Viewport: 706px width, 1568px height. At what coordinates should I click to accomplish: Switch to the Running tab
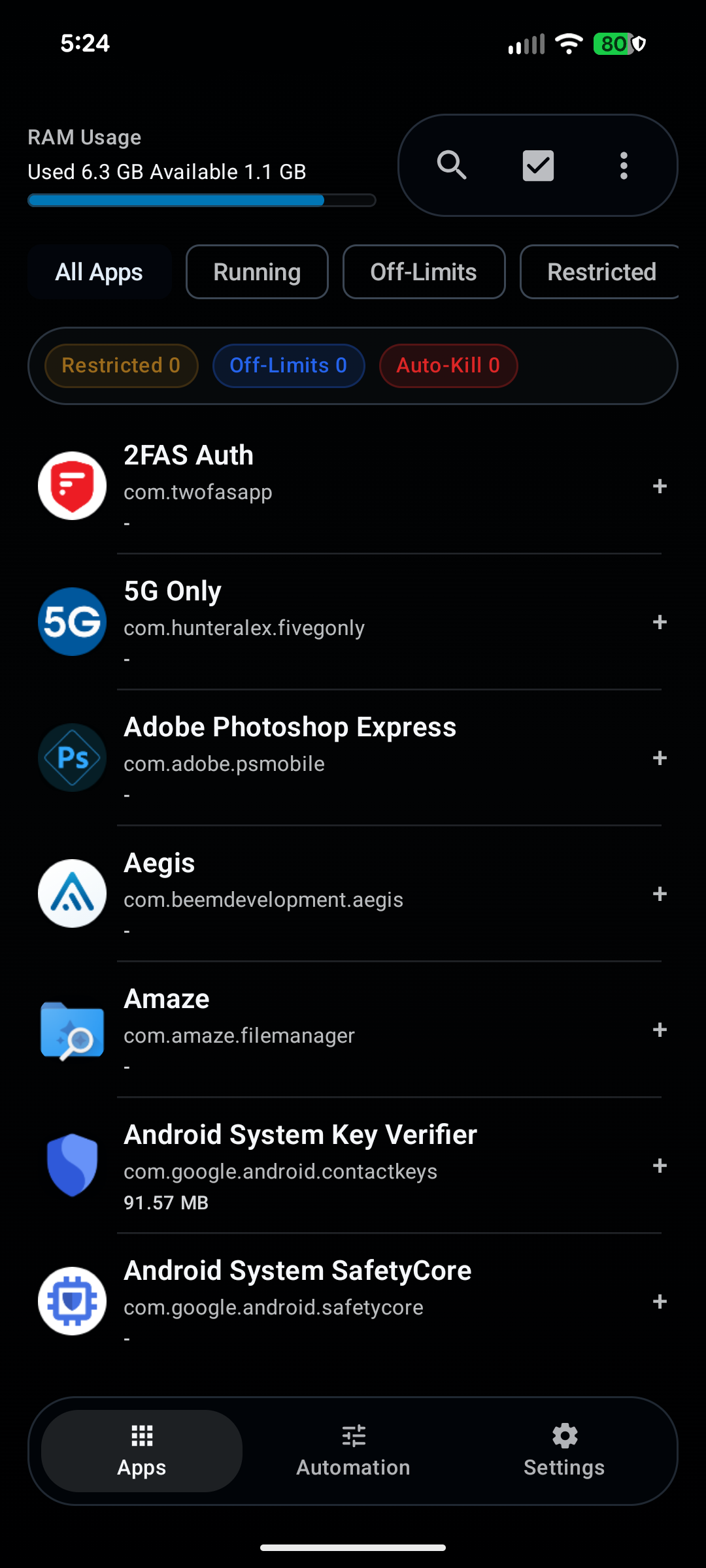tap(256, 271)
